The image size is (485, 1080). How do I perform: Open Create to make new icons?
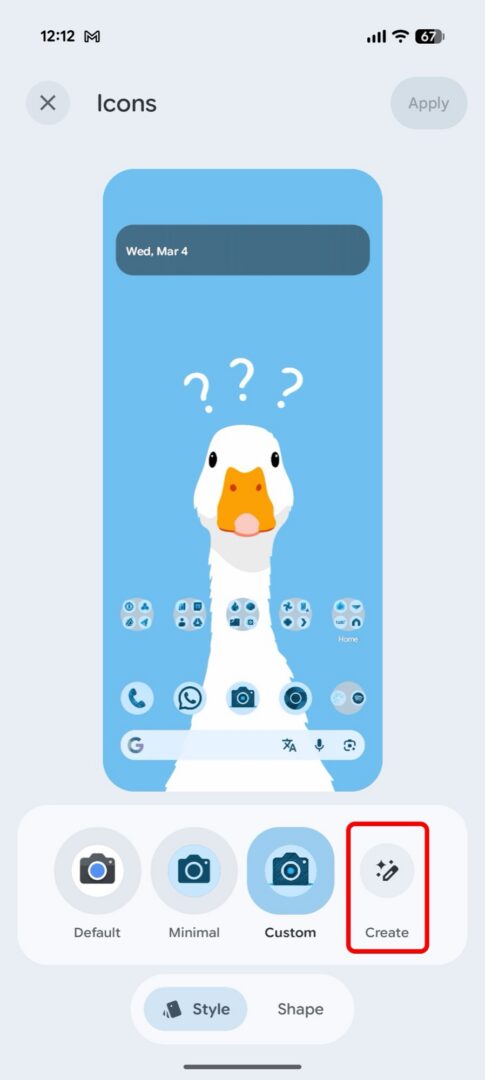[387, 887]
